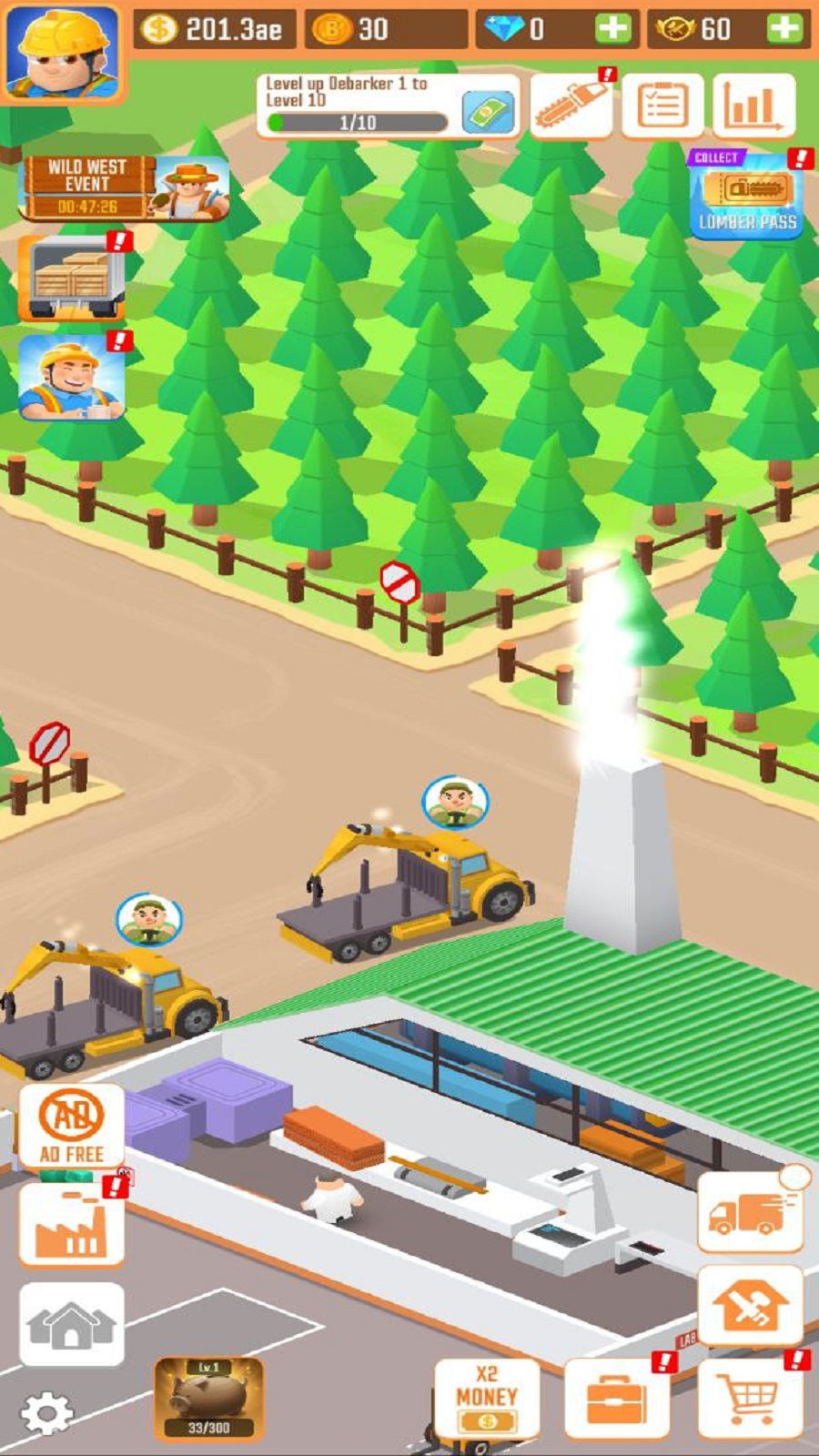
Task: View the statistics bar chart
Action: click(753, 106)
